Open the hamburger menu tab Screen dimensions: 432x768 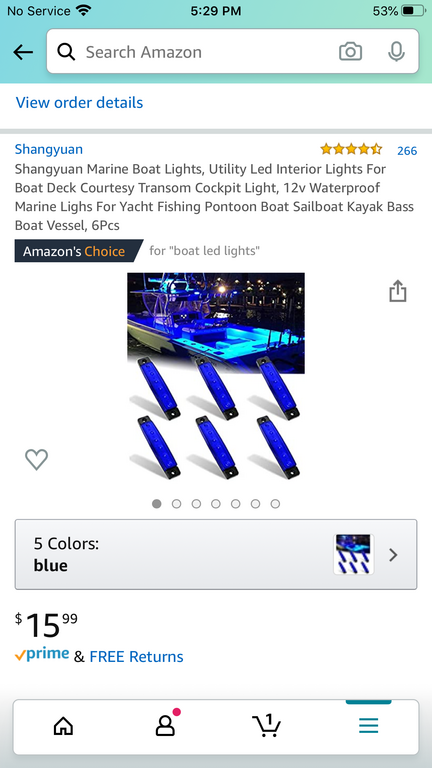[368, 725]
